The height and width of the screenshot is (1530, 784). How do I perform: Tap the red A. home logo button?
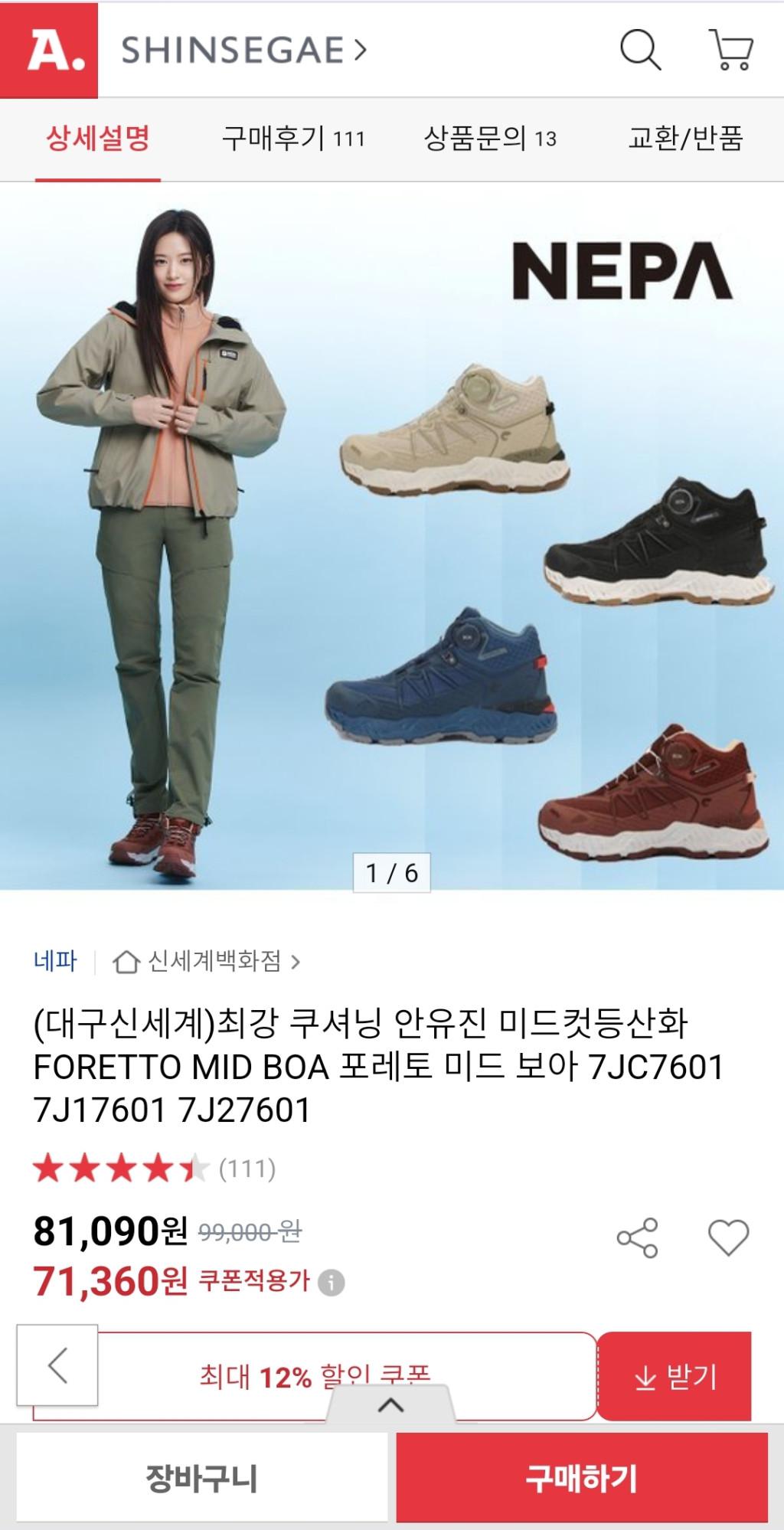tap(49, 51)
